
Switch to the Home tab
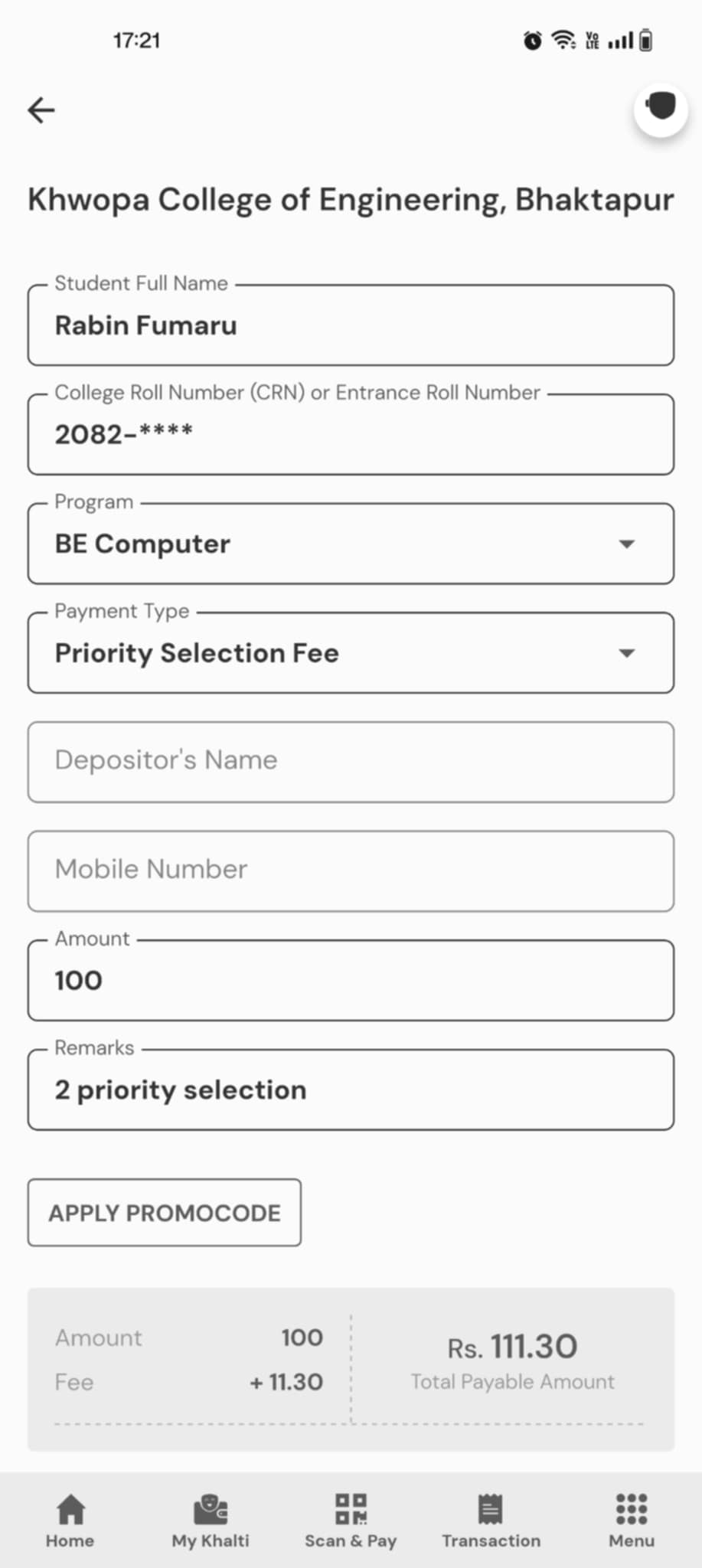click(x=70, y=1521)
